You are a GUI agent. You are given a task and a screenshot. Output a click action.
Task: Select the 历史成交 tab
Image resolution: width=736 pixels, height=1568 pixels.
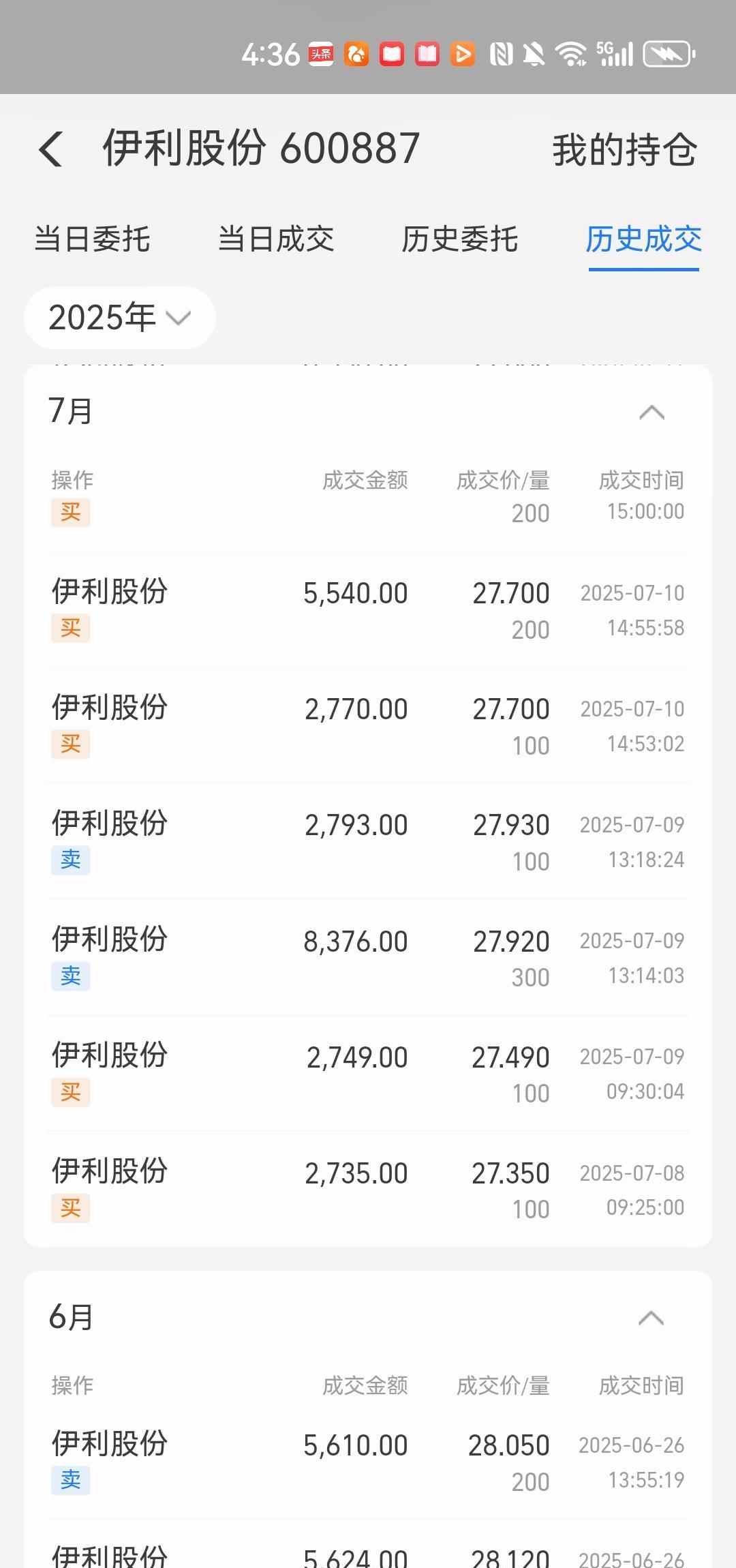point(644,239)
